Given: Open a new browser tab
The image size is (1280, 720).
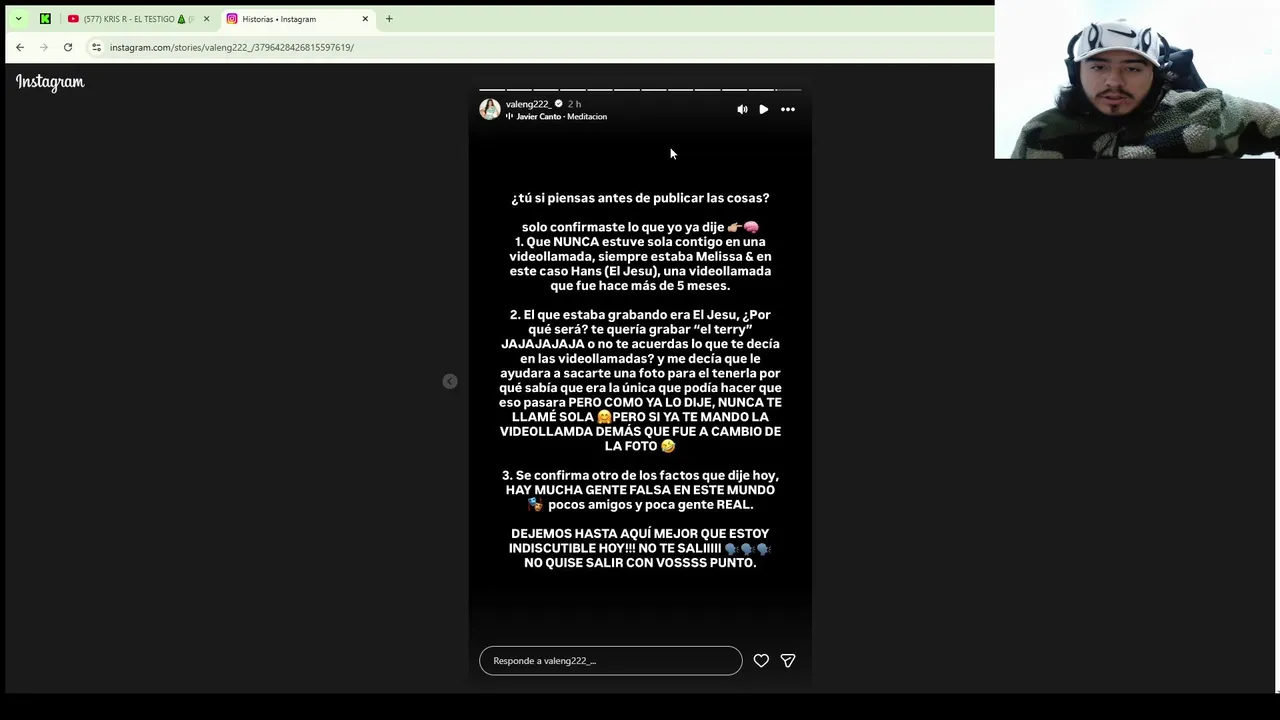Looking at the screenshot, I should click(x=389, y=19).
